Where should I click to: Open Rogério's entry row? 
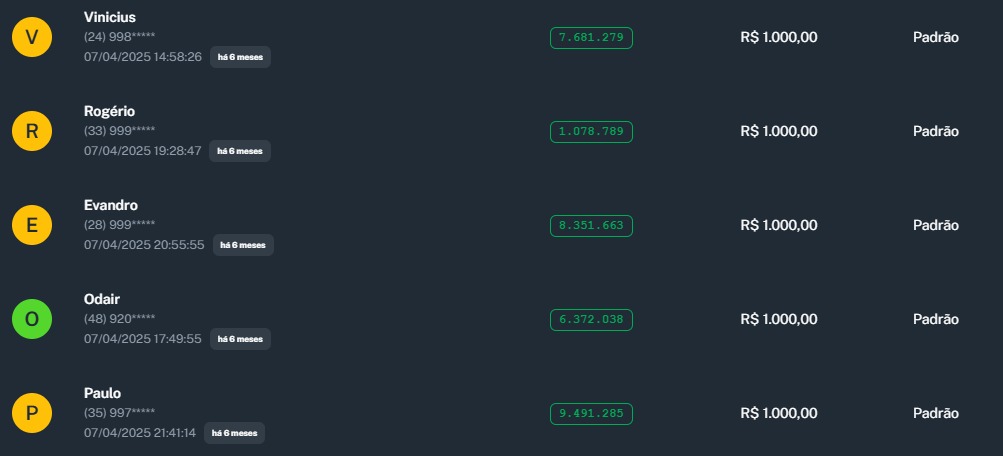tap(109, 111)
